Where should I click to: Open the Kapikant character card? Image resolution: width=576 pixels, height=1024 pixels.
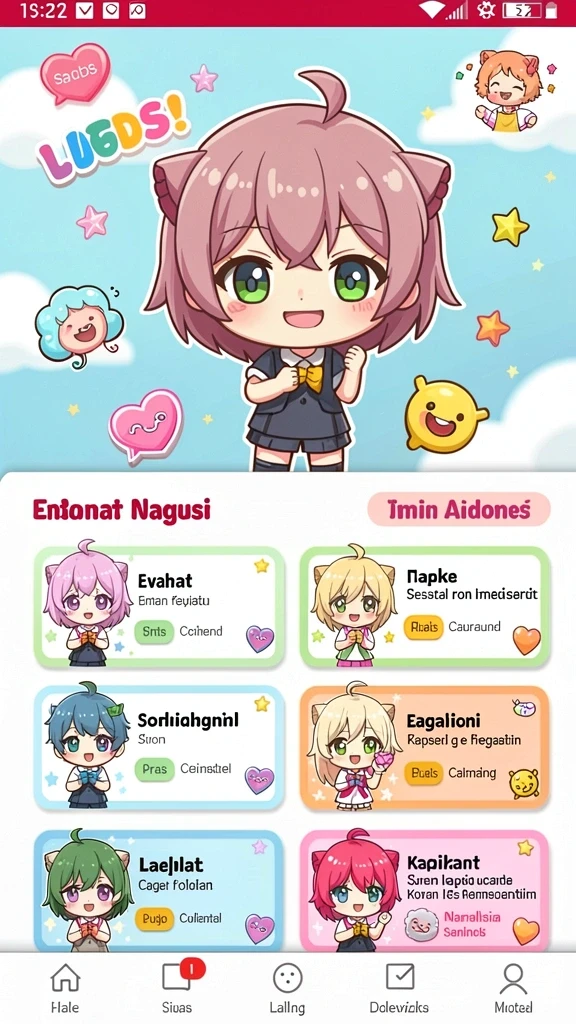point(425,891)
